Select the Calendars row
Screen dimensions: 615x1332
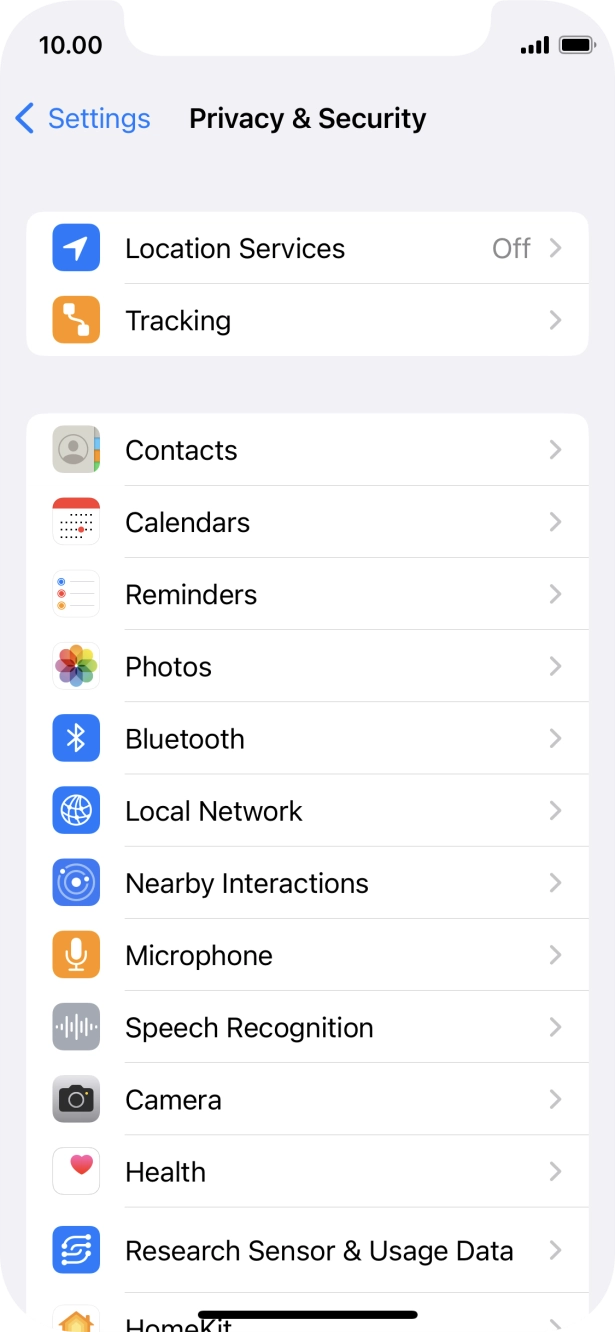click(306, 522)
